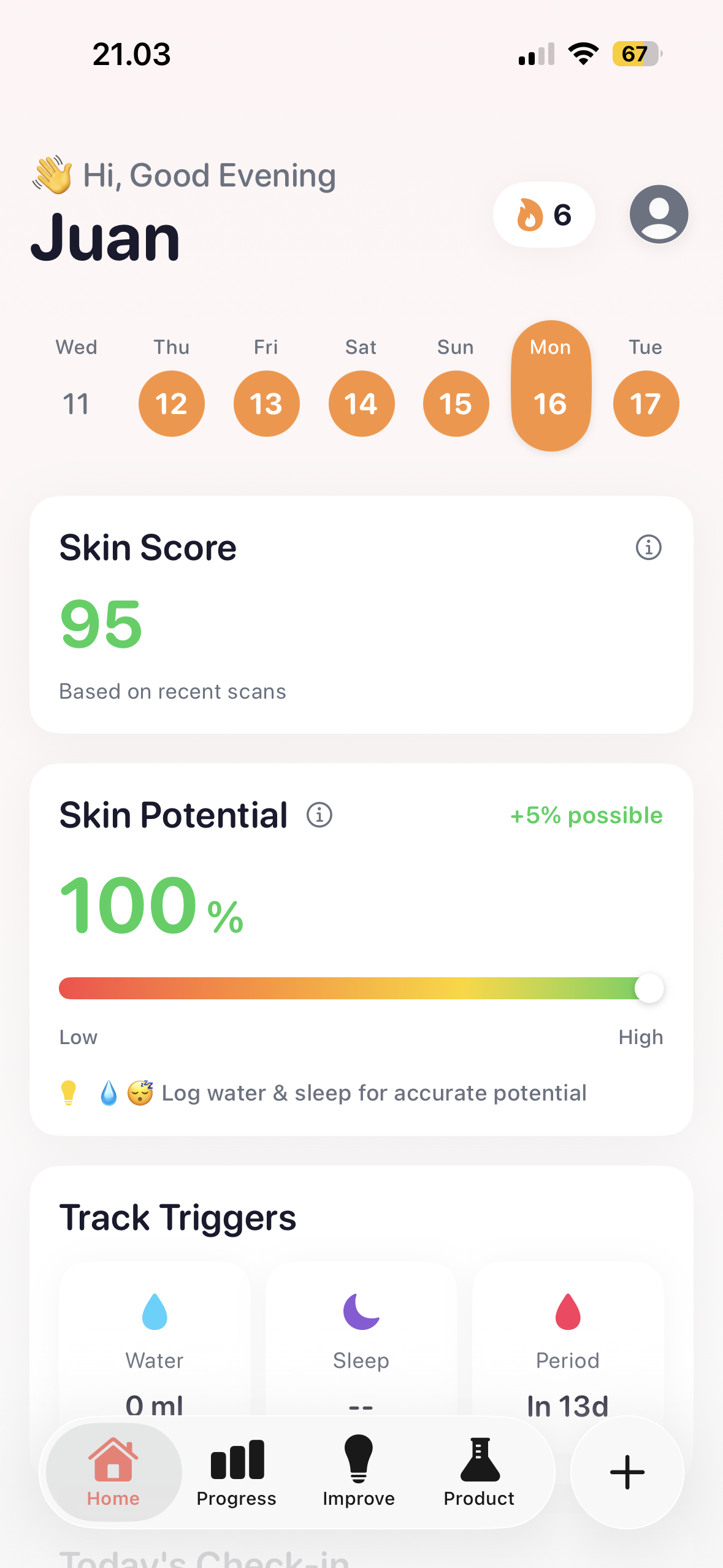
Task: Go to the Home tab
Action: (x=113, y=1472)
